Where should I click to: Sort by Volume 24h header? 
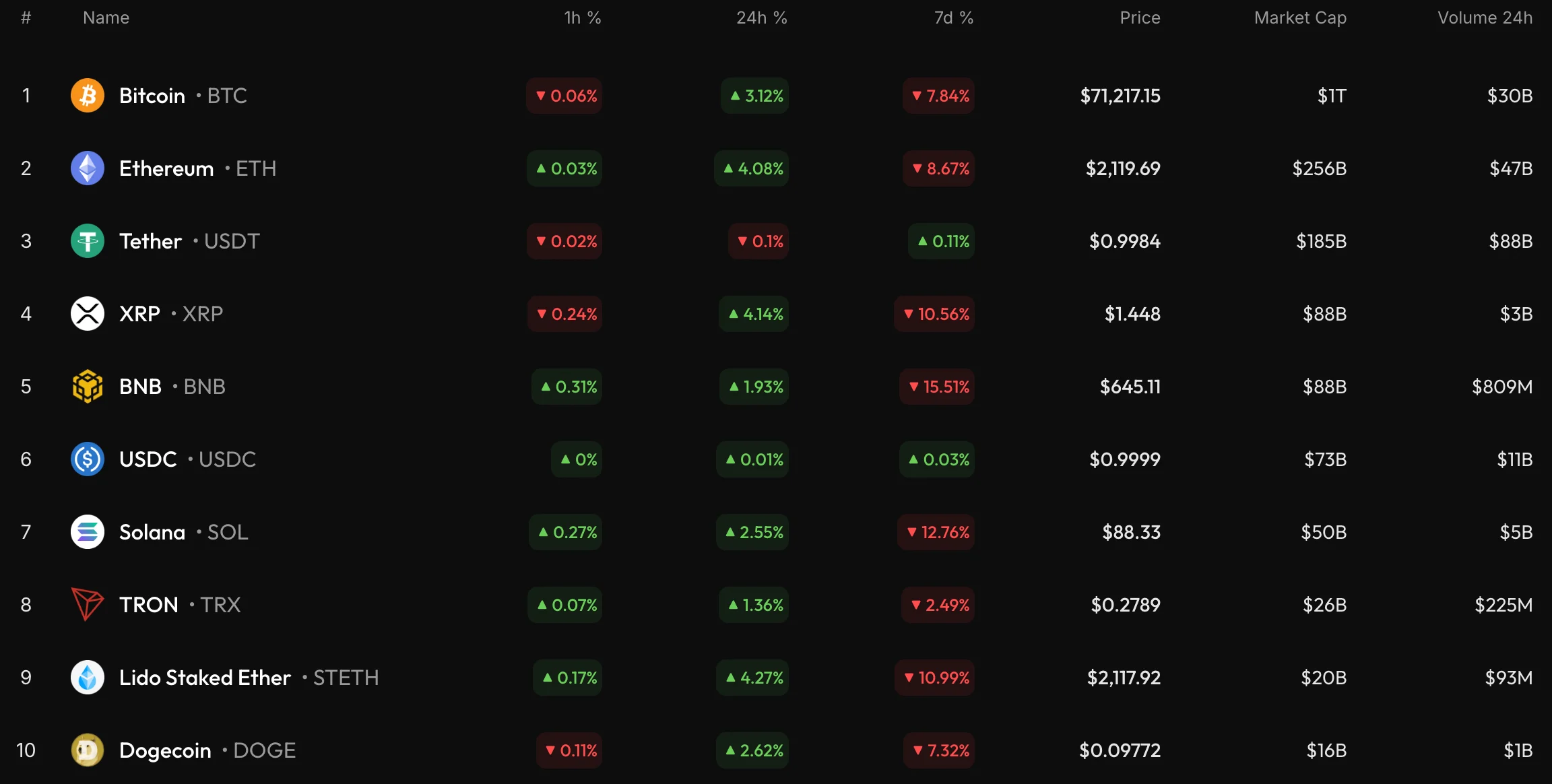(x=1485, y=18)
